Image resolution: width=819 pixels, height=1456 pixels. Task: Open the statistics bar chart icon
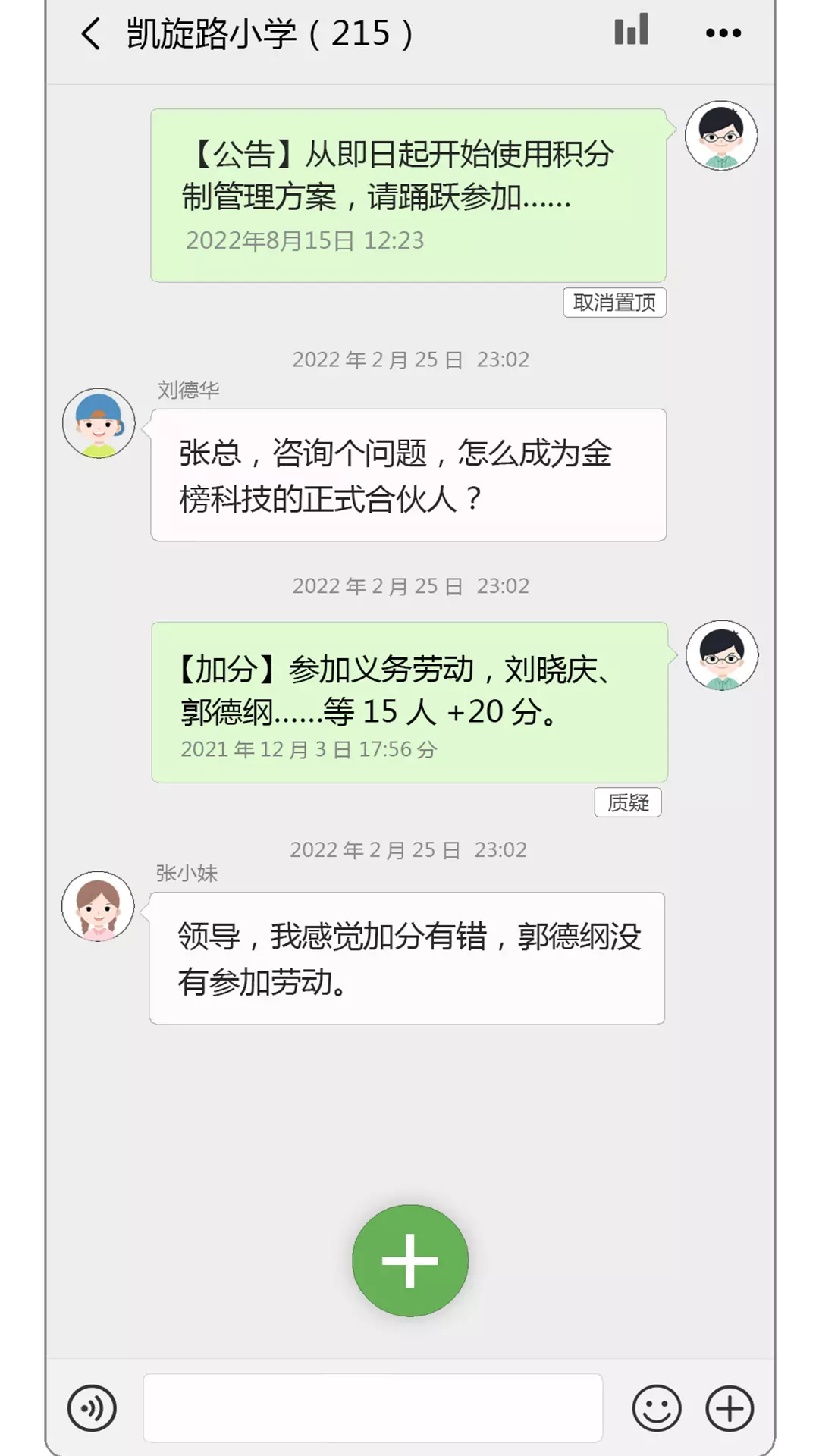click(x=631, y=30)
